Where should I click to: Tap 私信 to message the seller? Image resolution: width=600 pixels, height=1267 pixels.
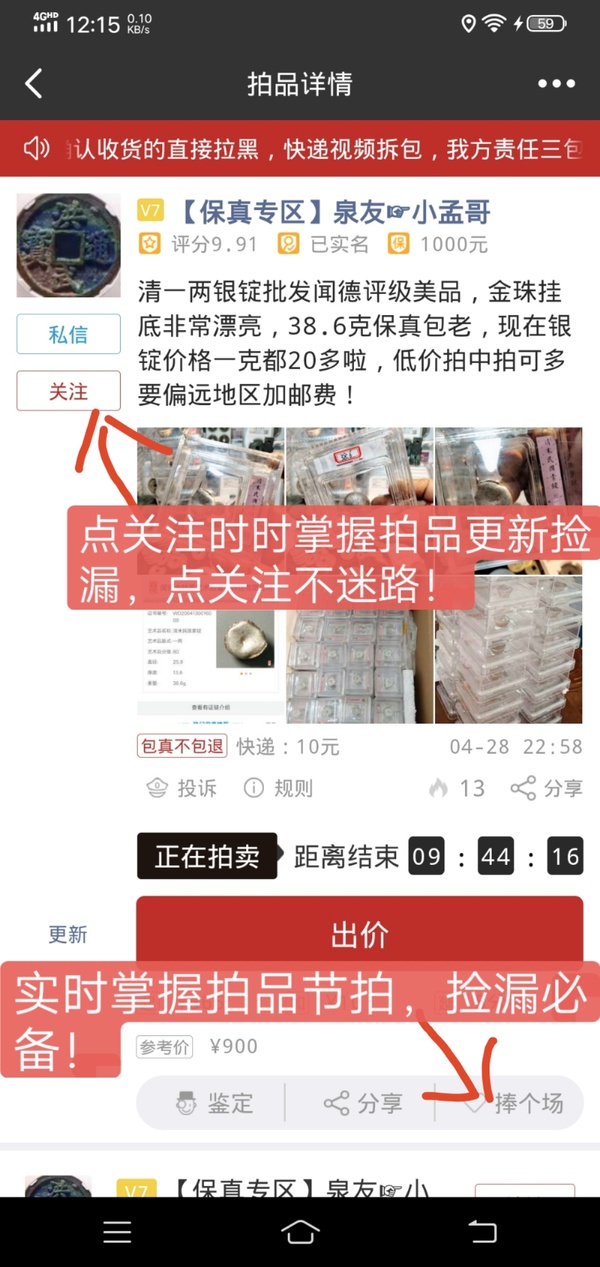tap(68, 334)
